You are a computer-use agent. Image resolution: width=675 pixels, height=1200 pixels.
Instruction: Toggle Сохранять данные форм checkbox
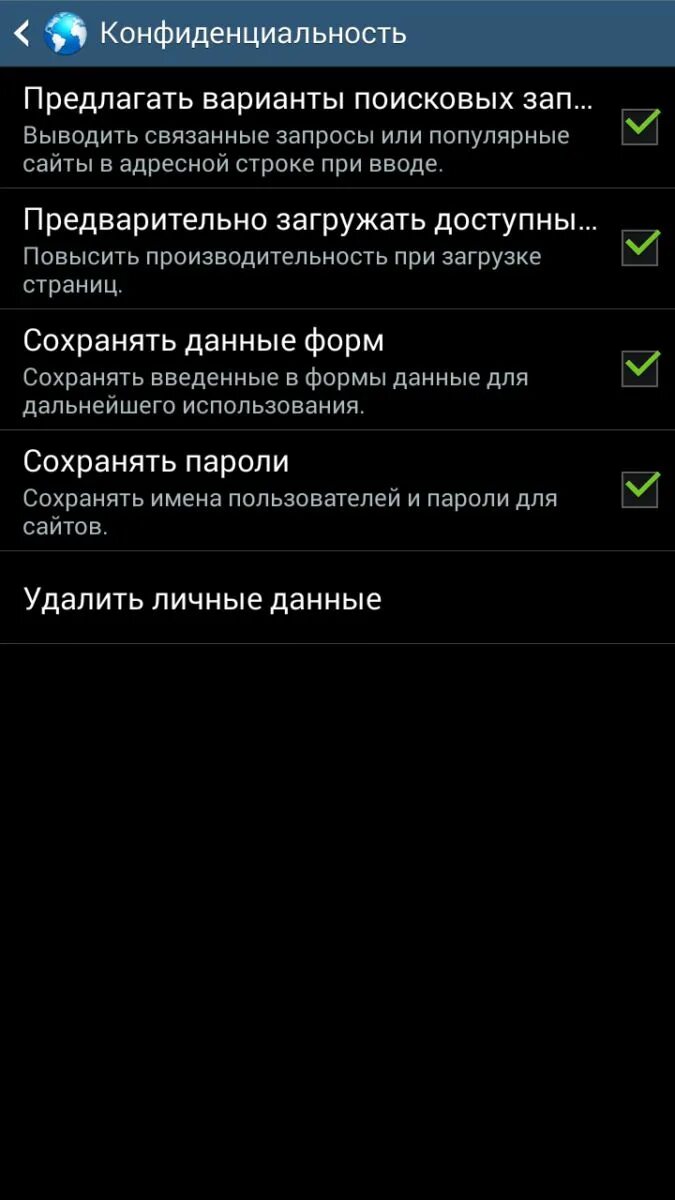click(x=639, y=368)
